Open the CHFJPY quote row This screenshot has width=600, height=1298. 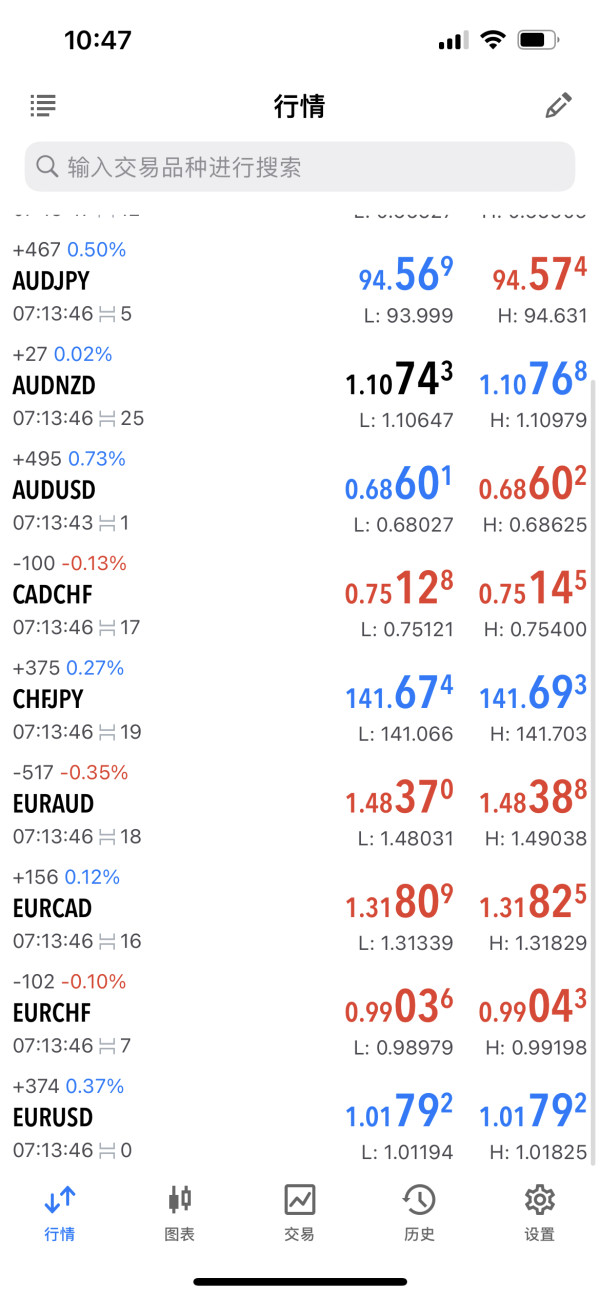tap(300, 700)
